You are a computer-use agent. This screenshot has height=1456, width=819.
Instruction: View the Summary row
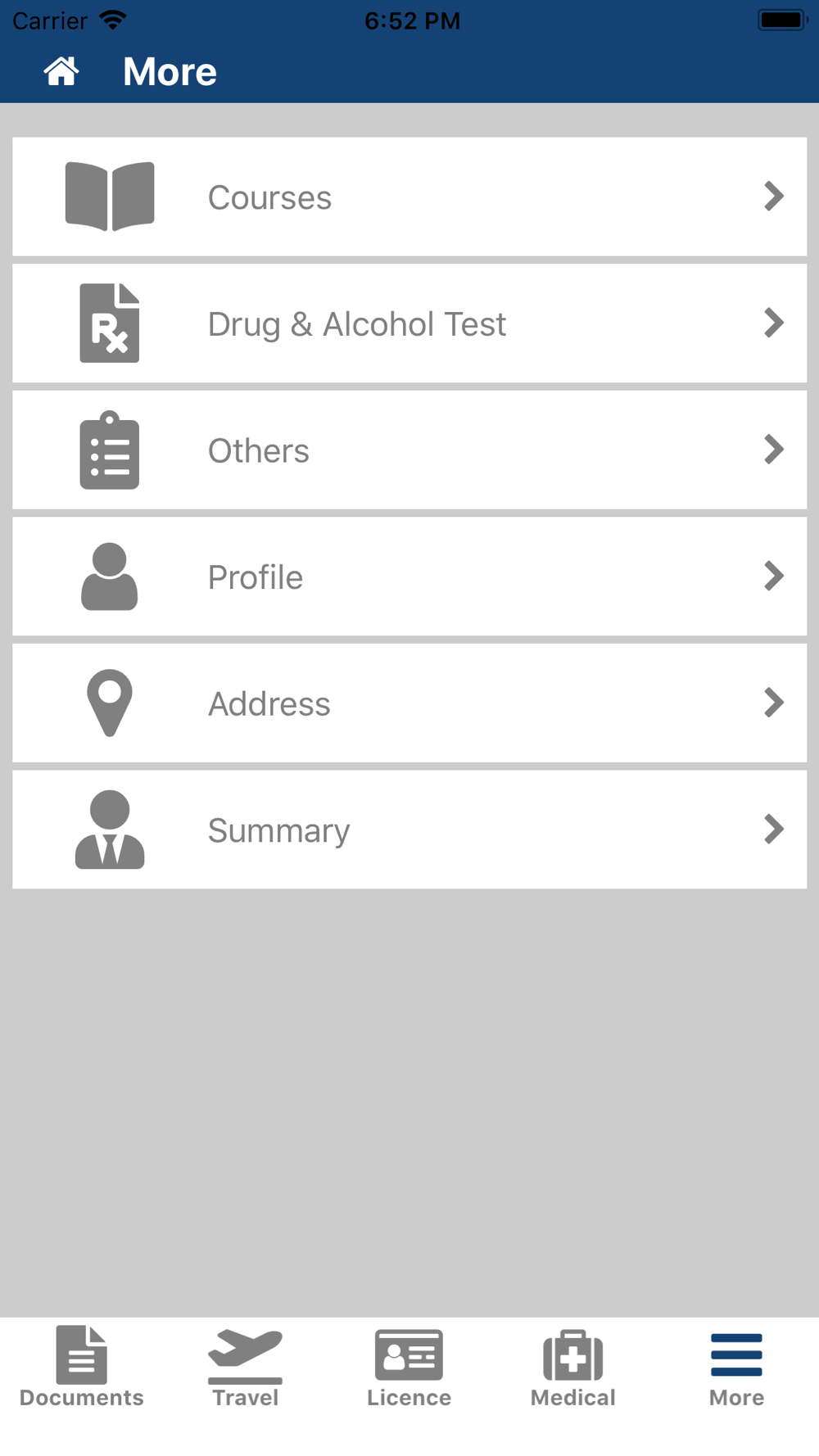click(x=409, y=830)
